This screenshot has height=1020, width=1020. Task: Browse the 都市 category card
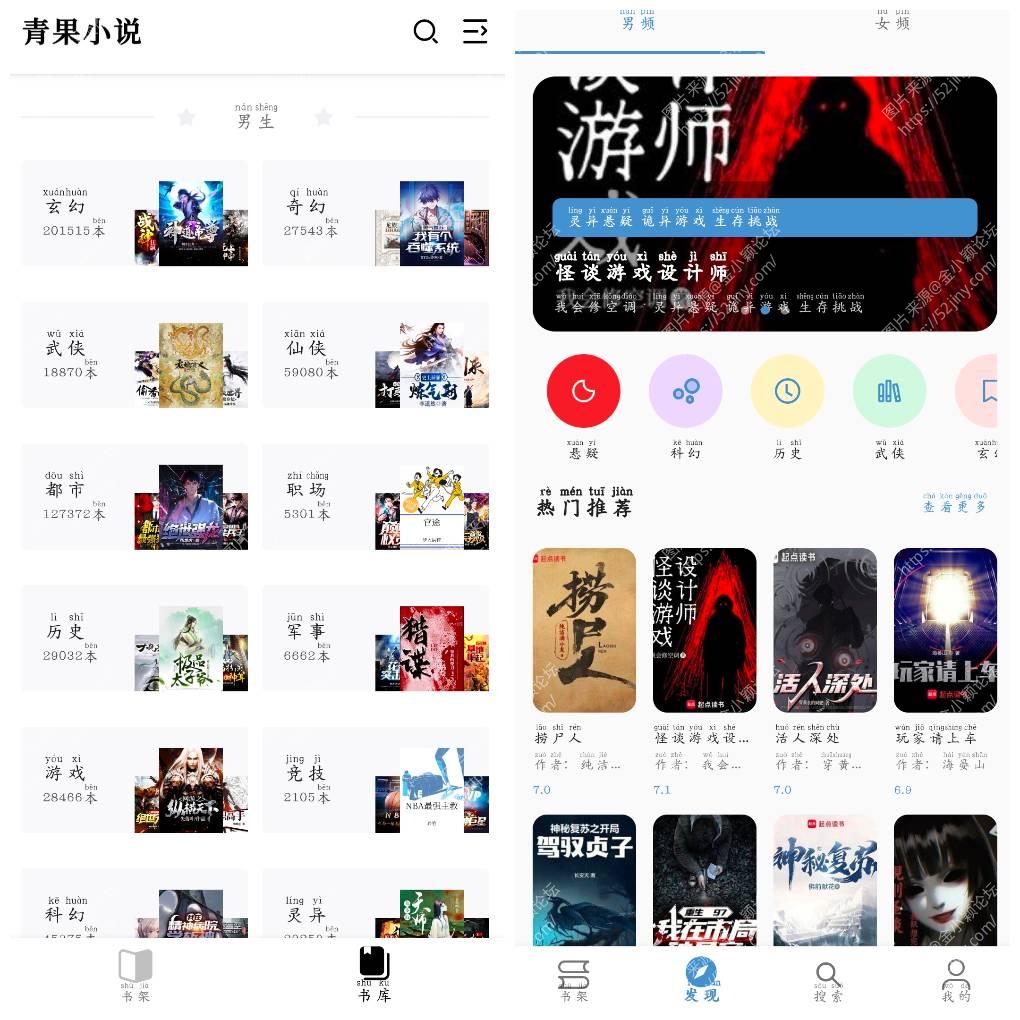pyautogui.click(x=134, y=497)
